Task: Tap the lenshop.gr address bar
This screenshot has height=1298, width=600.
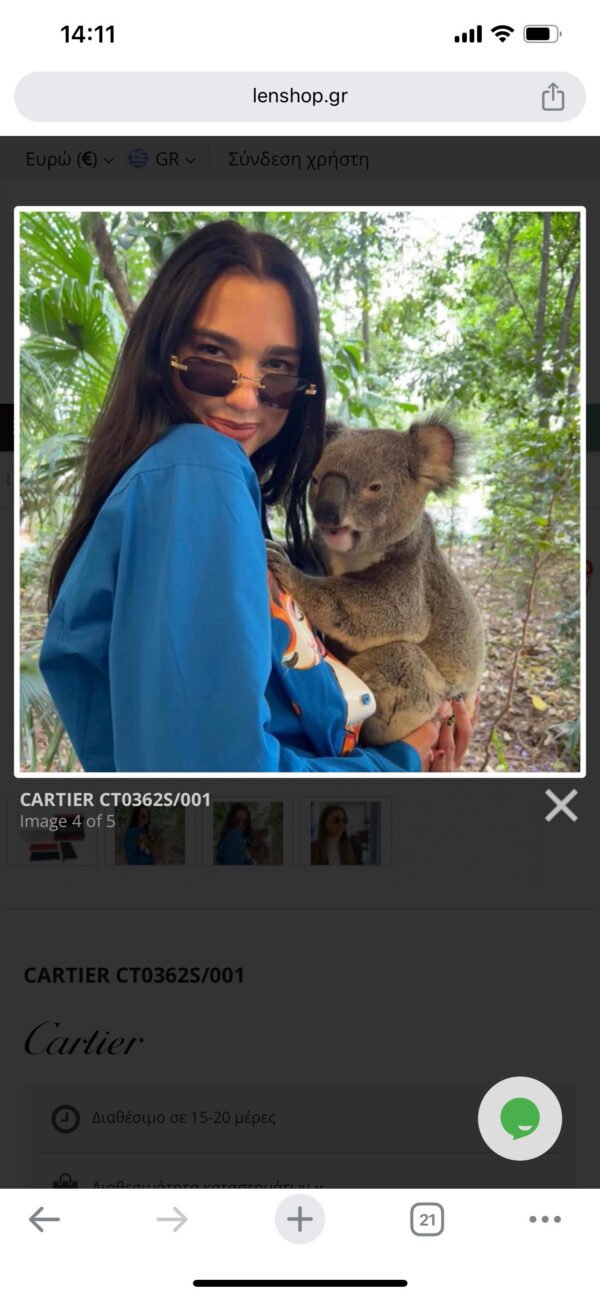Action: click(x=299, y=97)
